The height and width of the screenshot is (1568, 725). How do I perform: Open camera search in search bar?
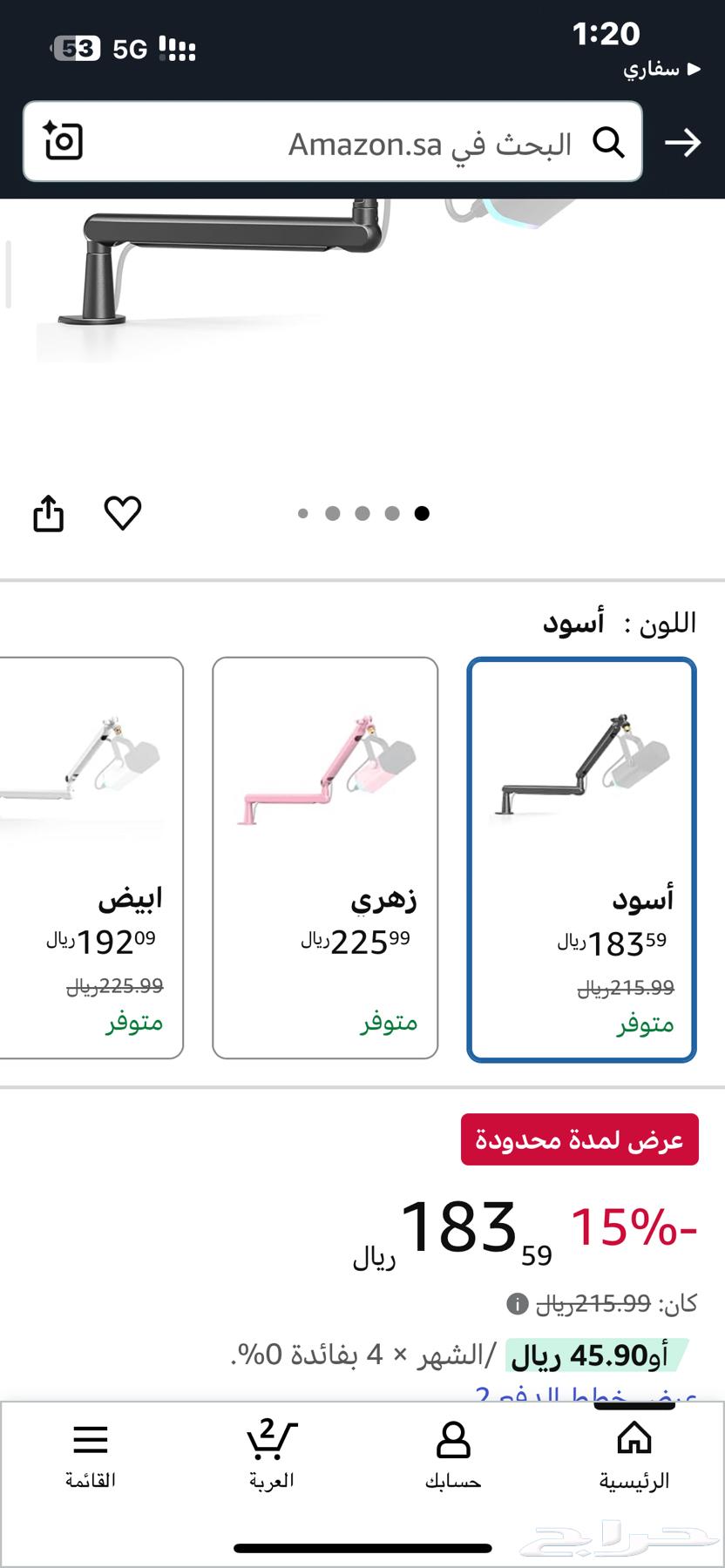(x=64, y=141)
